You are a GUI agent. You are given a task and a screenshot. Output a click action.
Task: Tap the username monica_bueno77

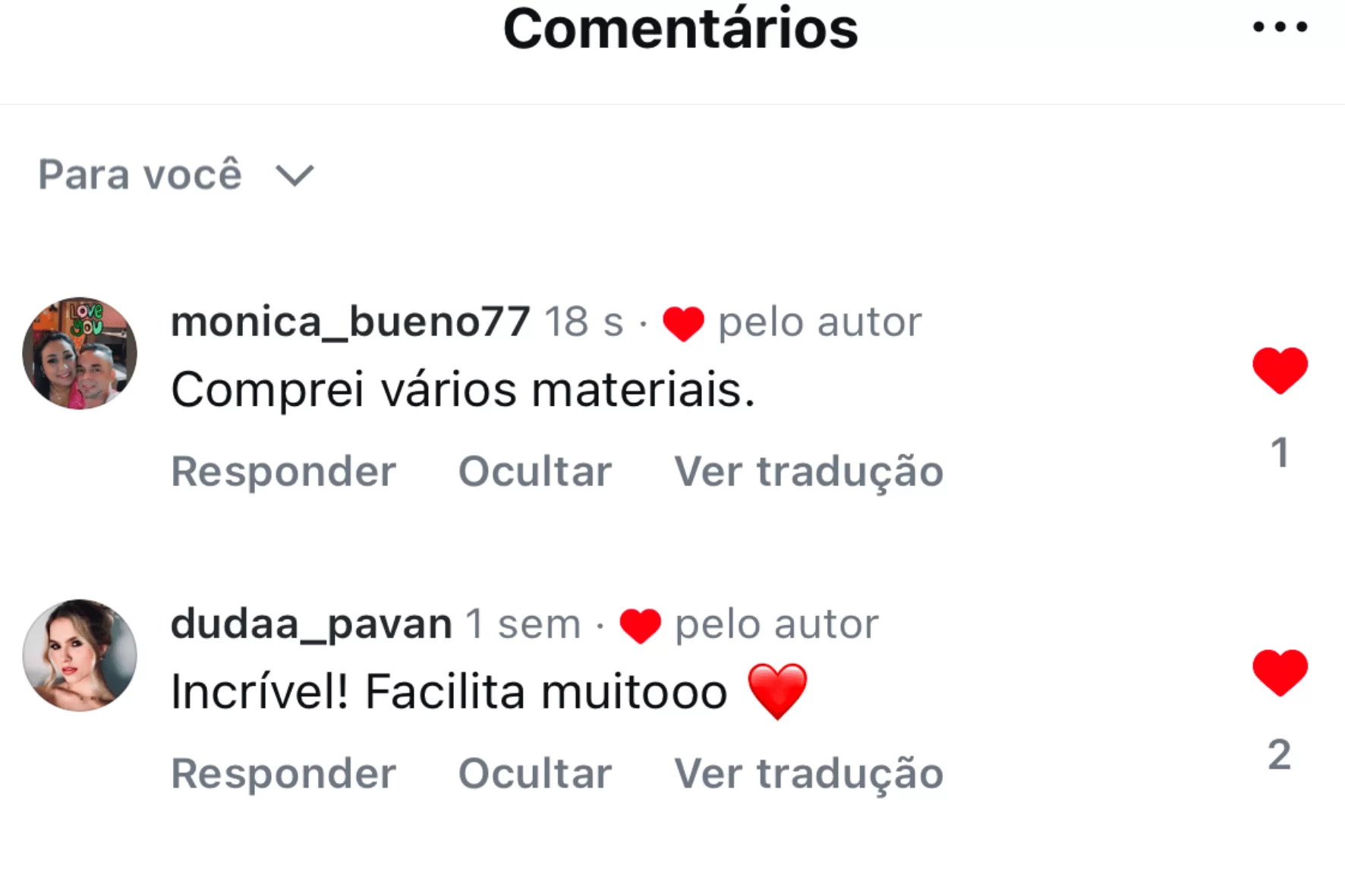point(350,322)
